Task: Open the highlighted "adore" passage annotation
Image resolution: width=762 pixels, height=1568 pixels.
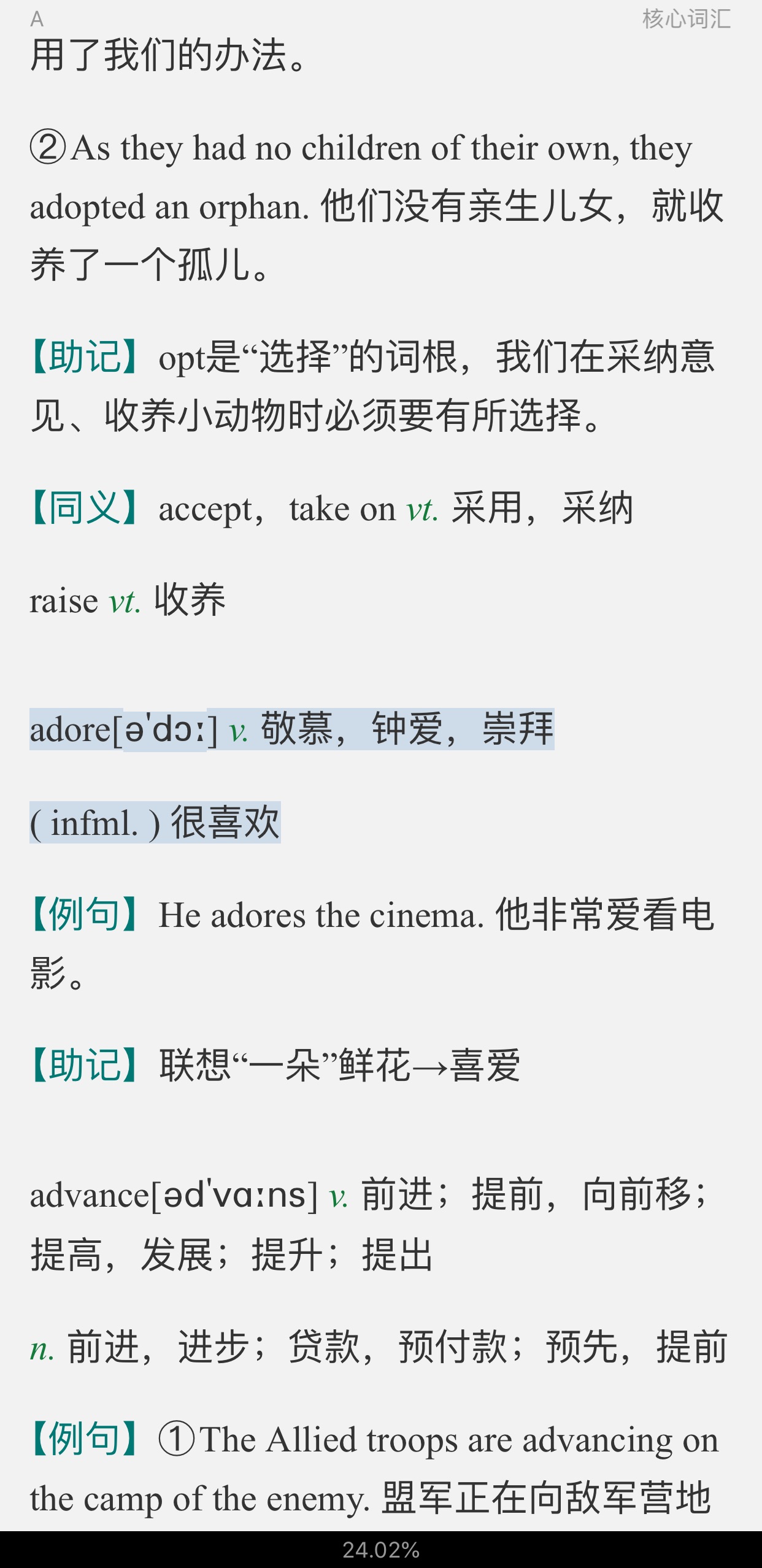Action: 291,729
